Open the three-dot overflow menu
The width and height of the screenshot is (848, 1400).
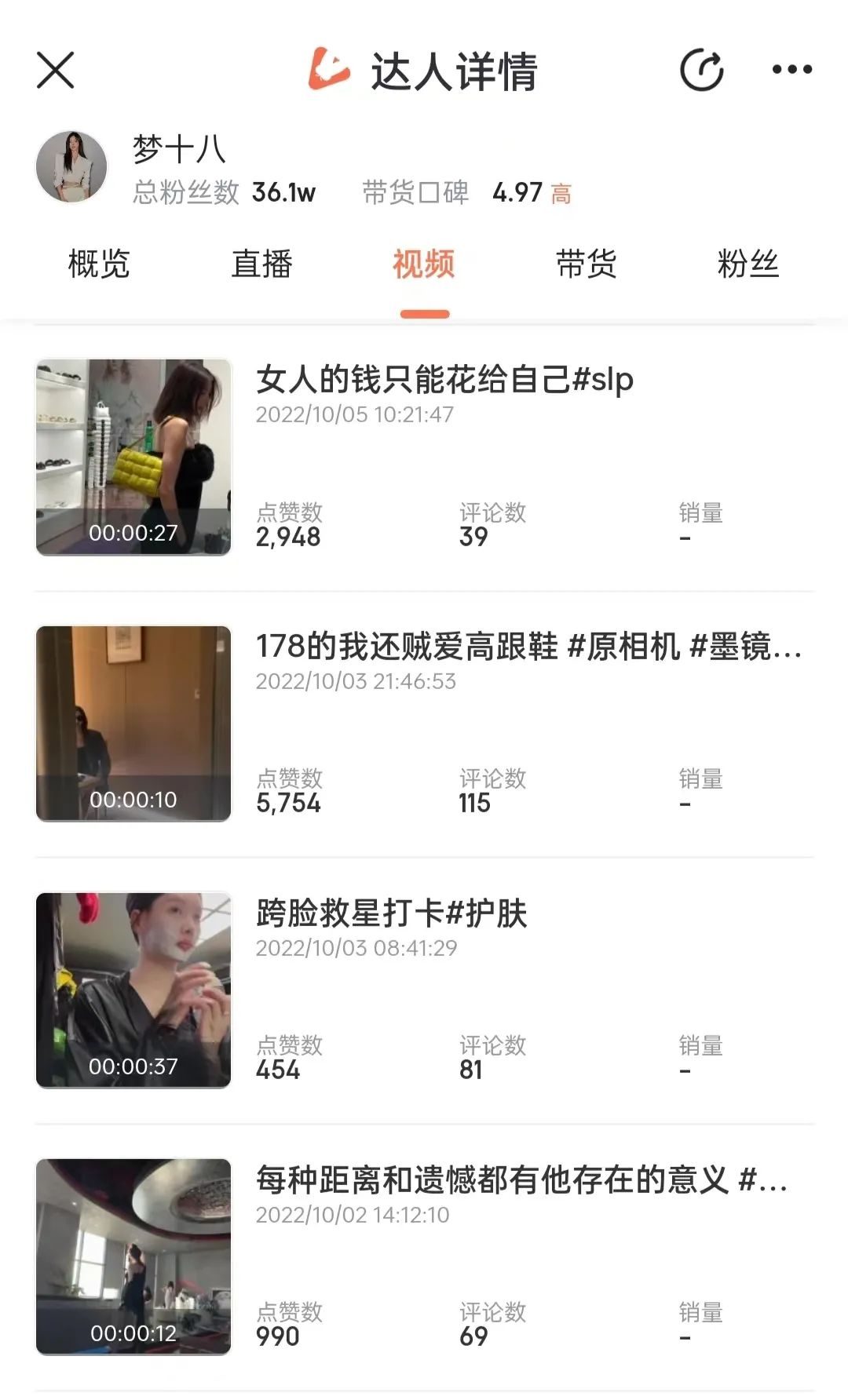click(791, 70)
